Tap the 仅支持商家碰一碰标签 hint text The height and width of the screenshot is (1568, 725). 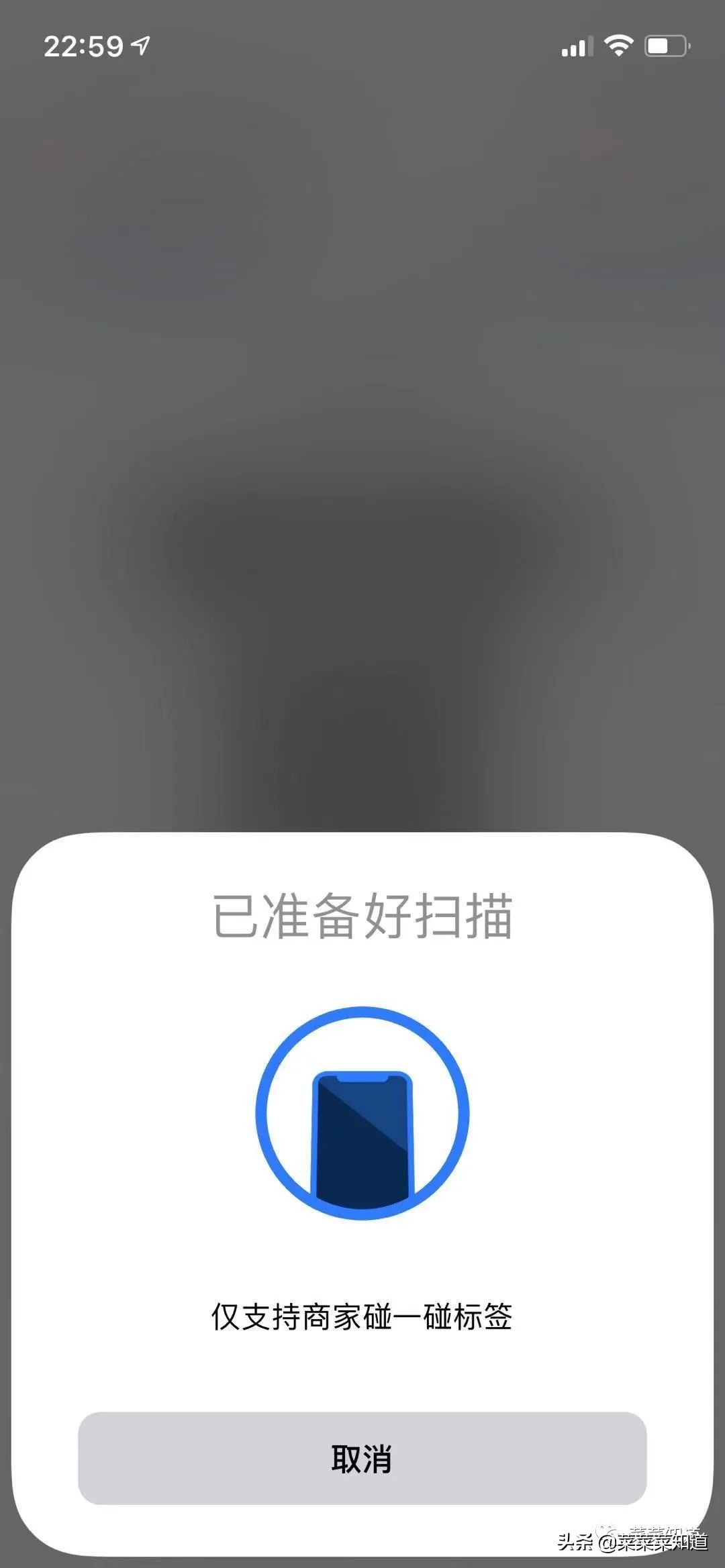pyautogui.click(x=362, y=1315)
